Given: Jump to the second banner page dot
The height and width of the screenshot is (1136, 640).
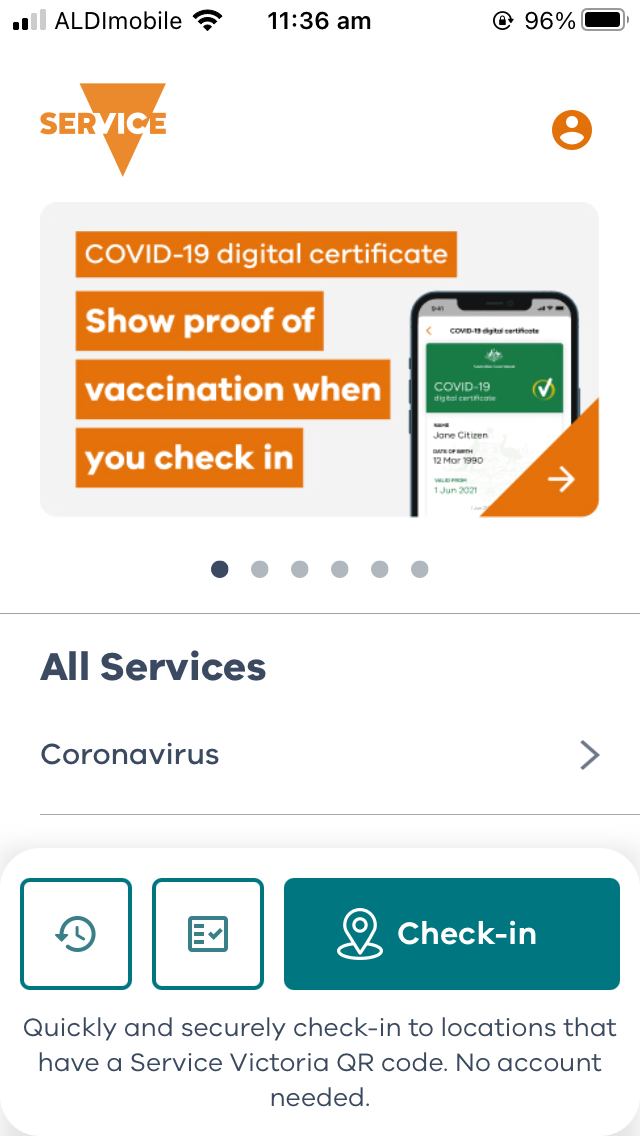Looking at the screenshot, I should [x=259, y=569].
